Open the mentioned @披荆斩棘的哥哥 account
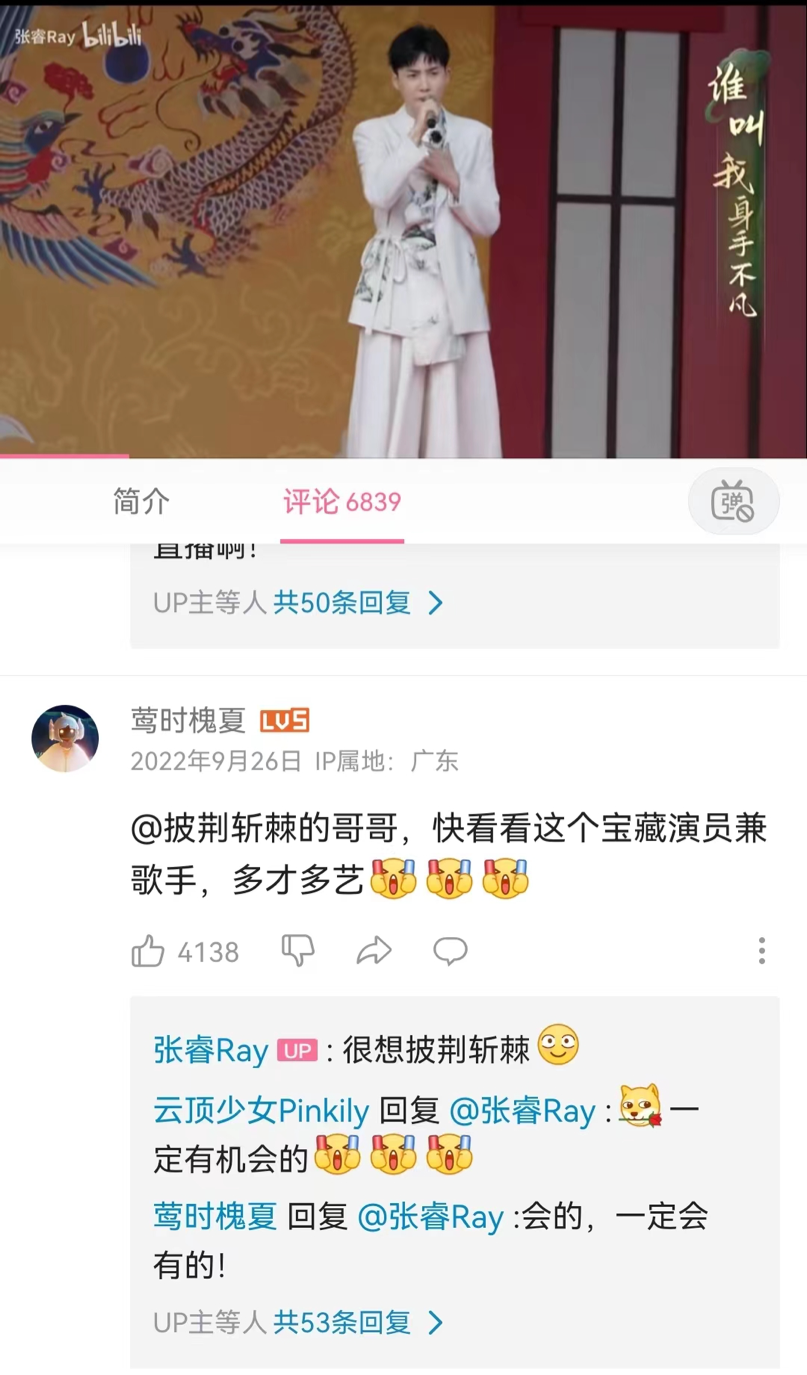Viewport: 807px width, 1375px height. [271, 829]
